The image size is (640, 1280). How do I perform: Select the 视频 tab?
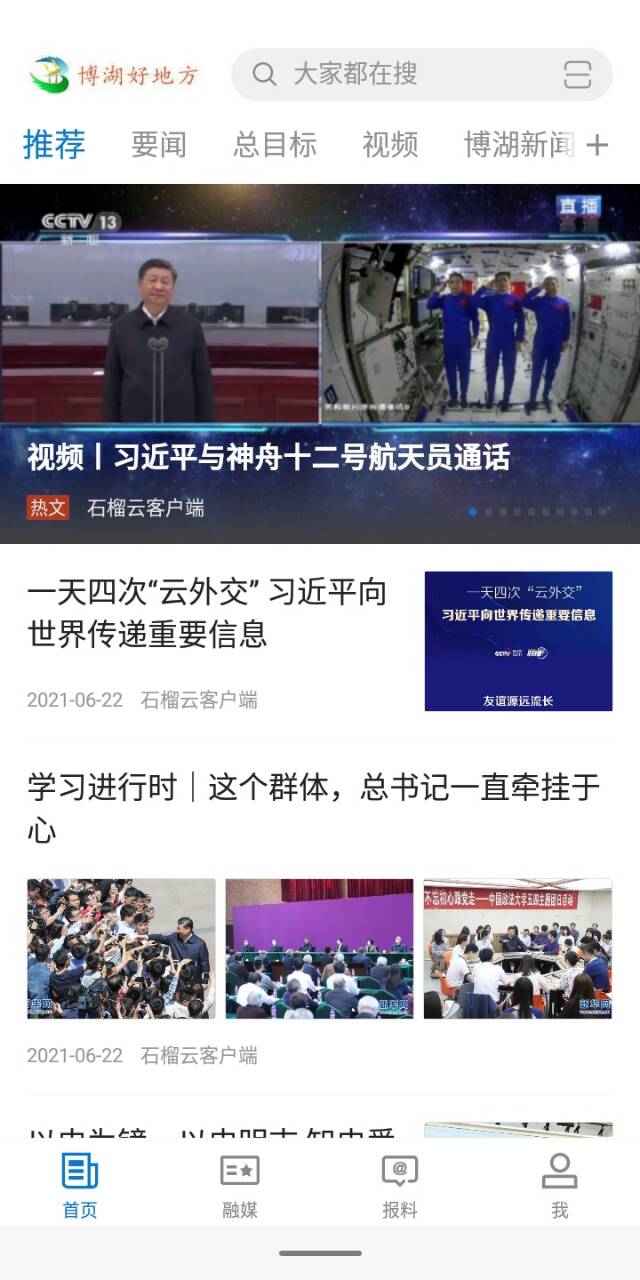pyautogui.click(x=390, y=145)
